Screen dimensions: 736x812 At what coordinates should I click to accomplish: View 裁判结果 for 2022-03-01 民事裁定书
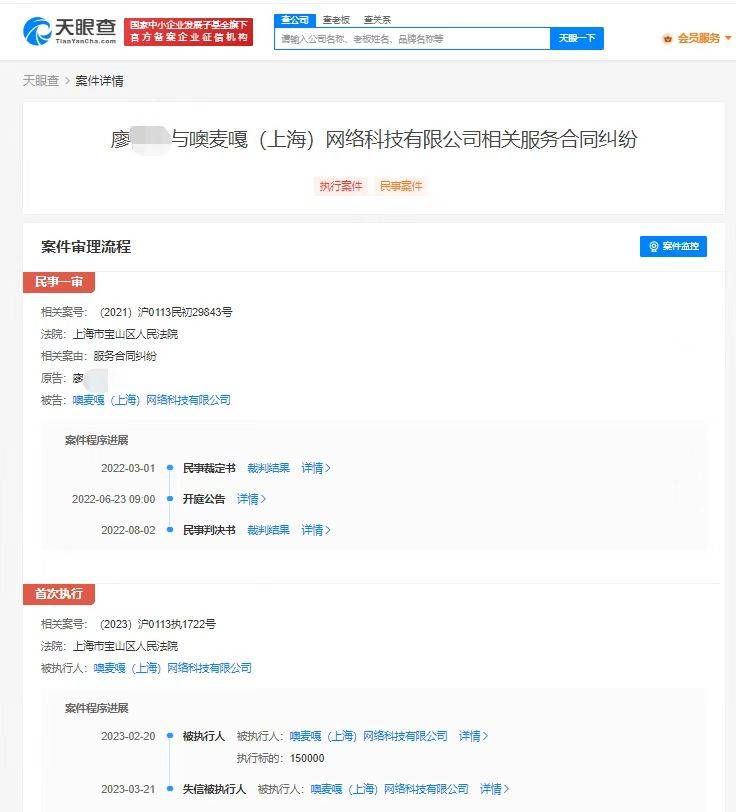pos(268,468)
